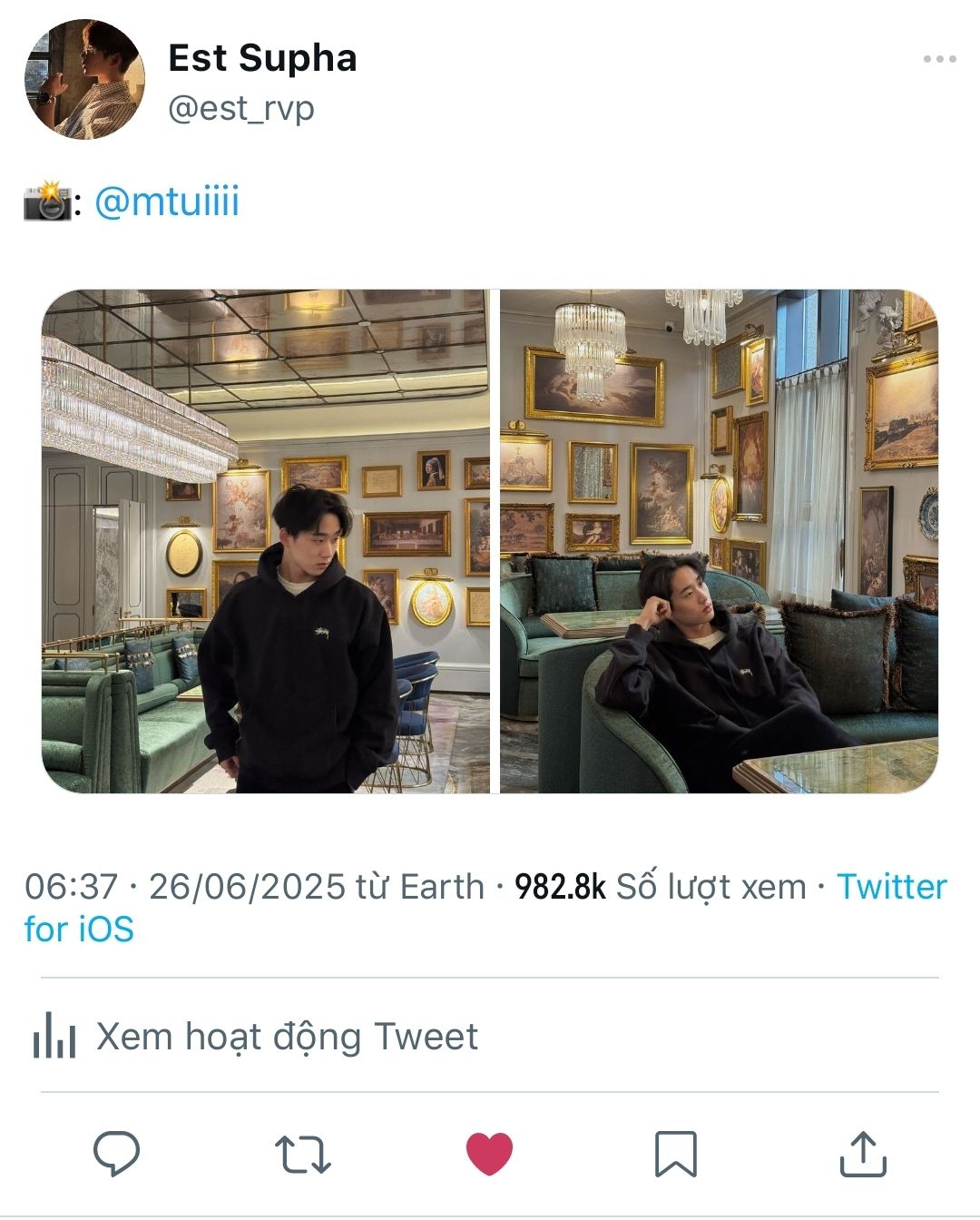980x1220 pixels.
Task: Reply to the tweet via comment icon
Action: tap(117, 1154)
